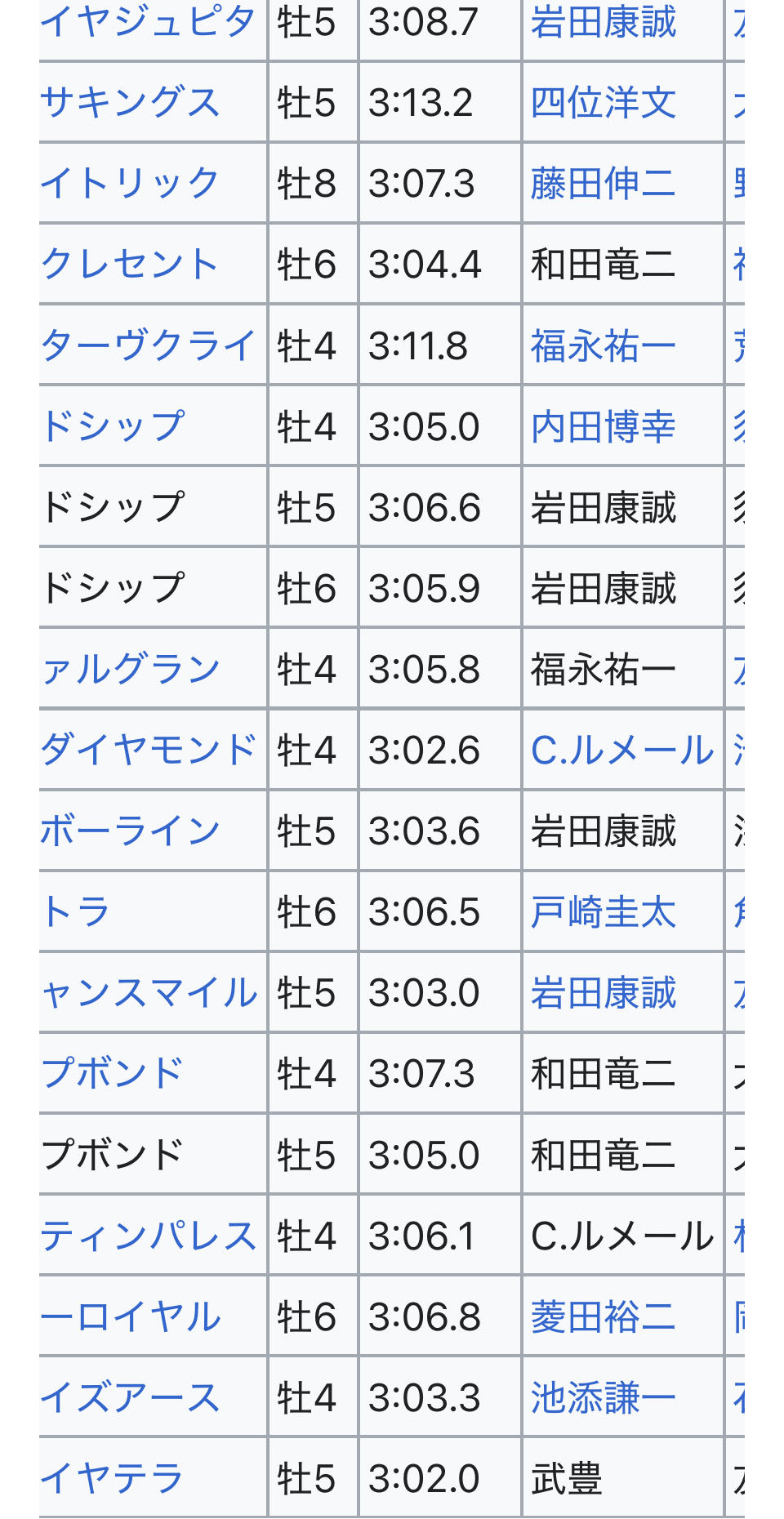View jockey 菱田裕二's article
The height and width of the screenshot is (1519, 784).
[x=603, y=1317]
